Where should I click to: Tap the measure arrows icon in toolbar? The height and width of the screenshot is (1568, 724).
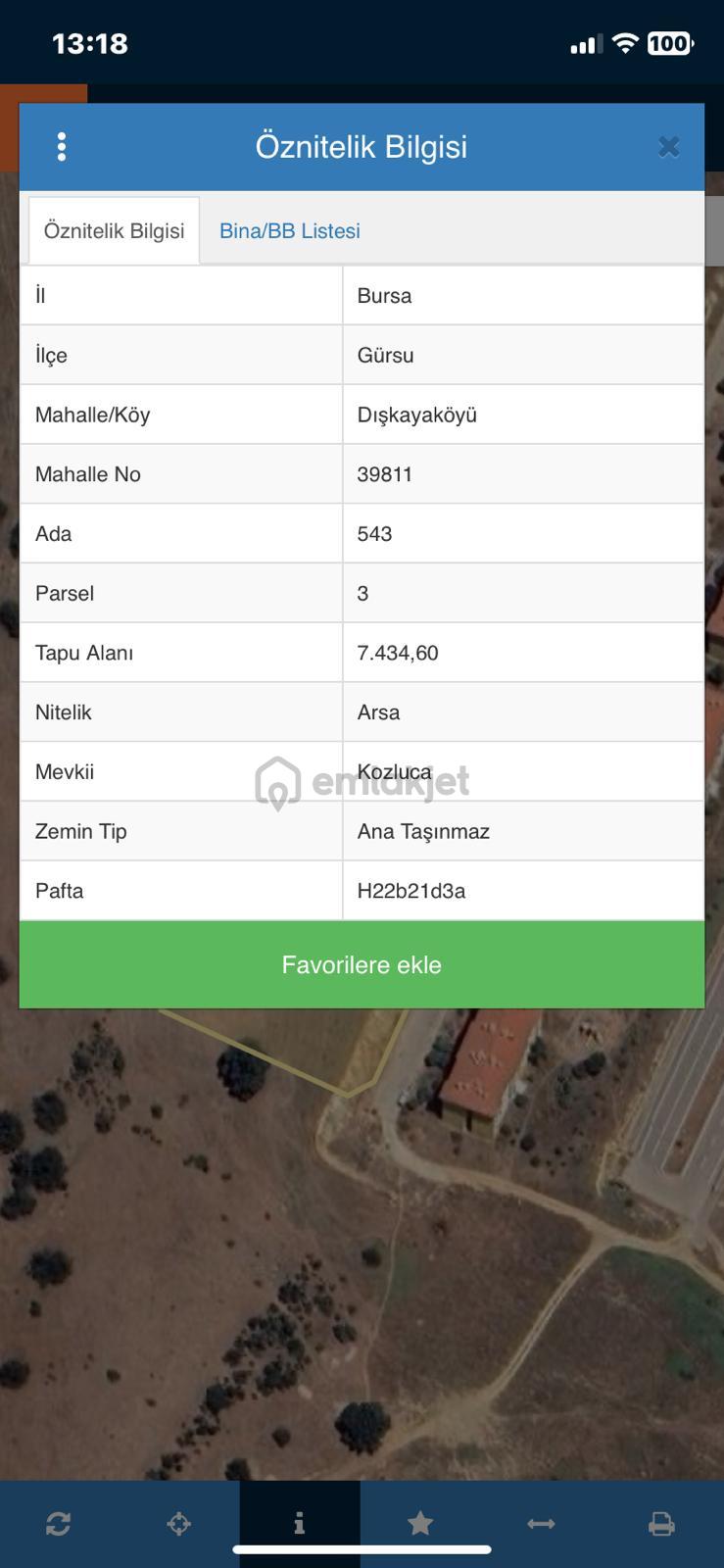(x=541, y=1524)
